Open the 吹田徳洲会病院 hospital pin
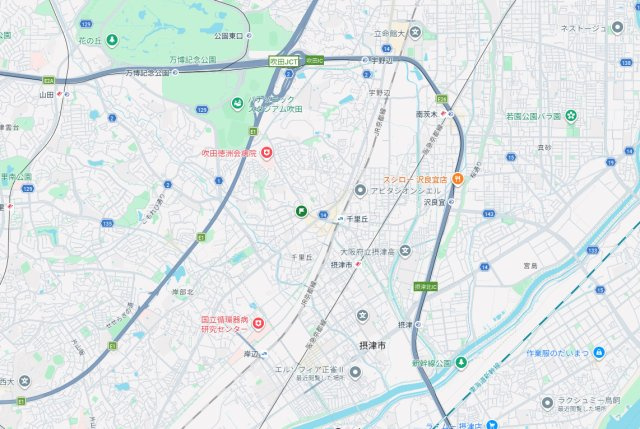Screen dimensions: 640x429 pos(267,153)
